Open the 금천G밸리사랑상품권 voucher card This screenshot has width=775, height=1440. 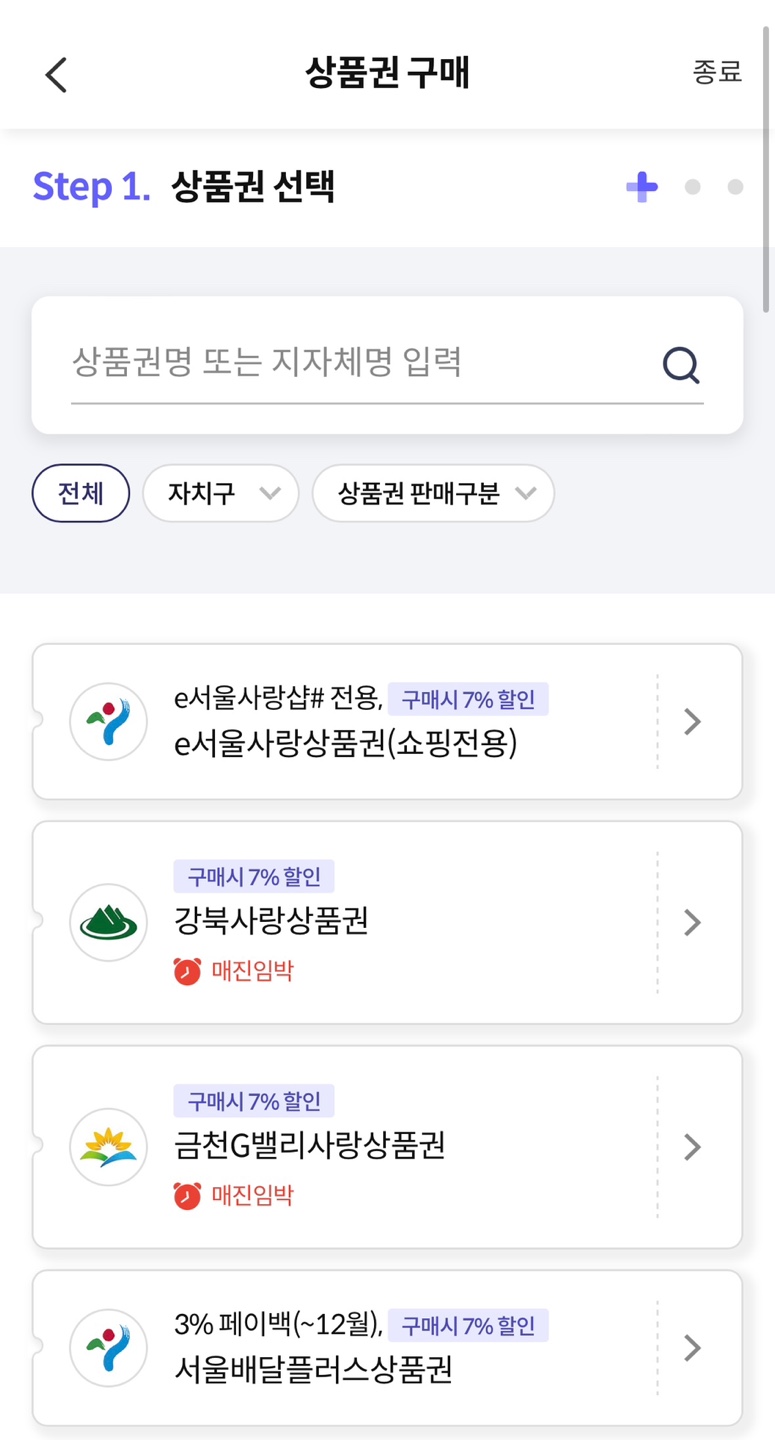[387, 1147]
